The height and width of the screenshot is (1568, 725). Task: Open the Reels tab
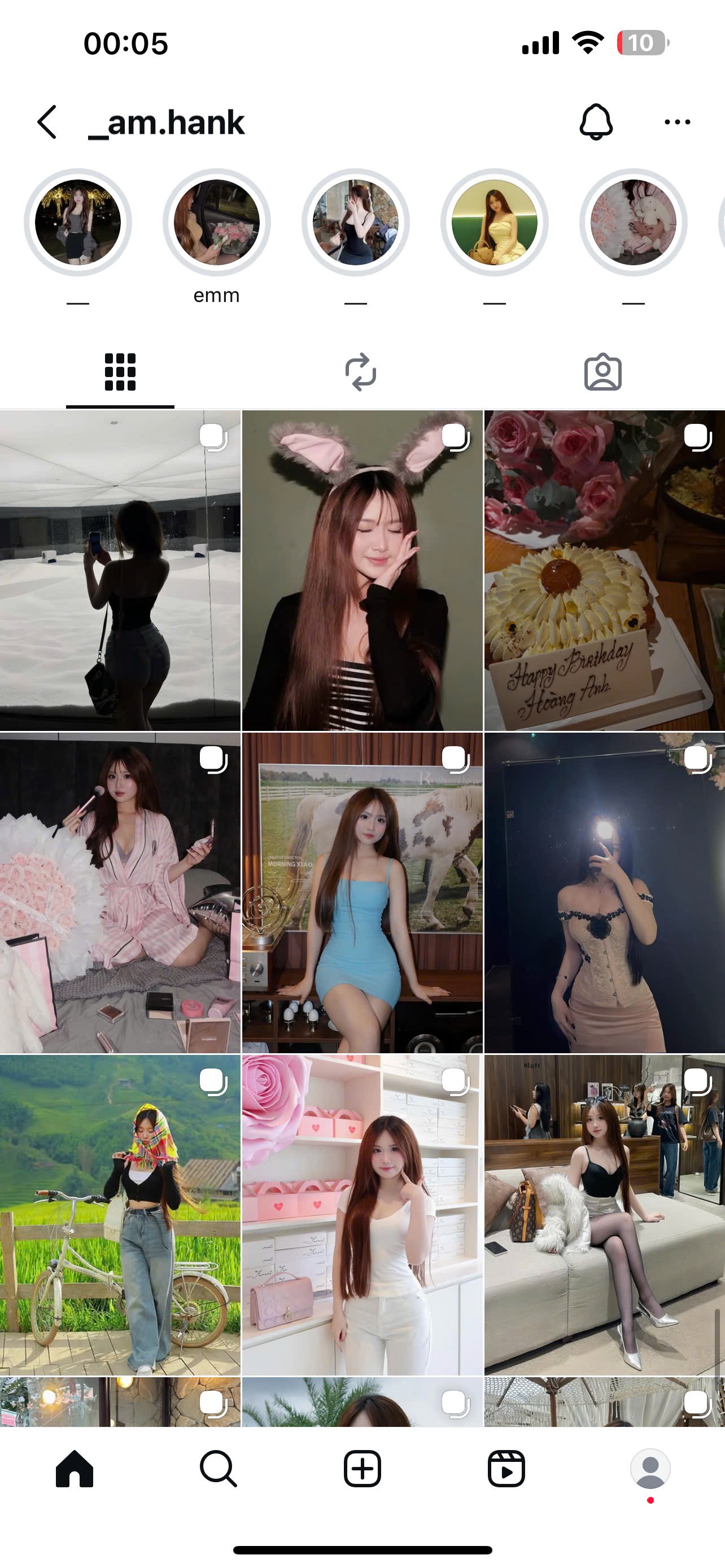[506, 1469]
